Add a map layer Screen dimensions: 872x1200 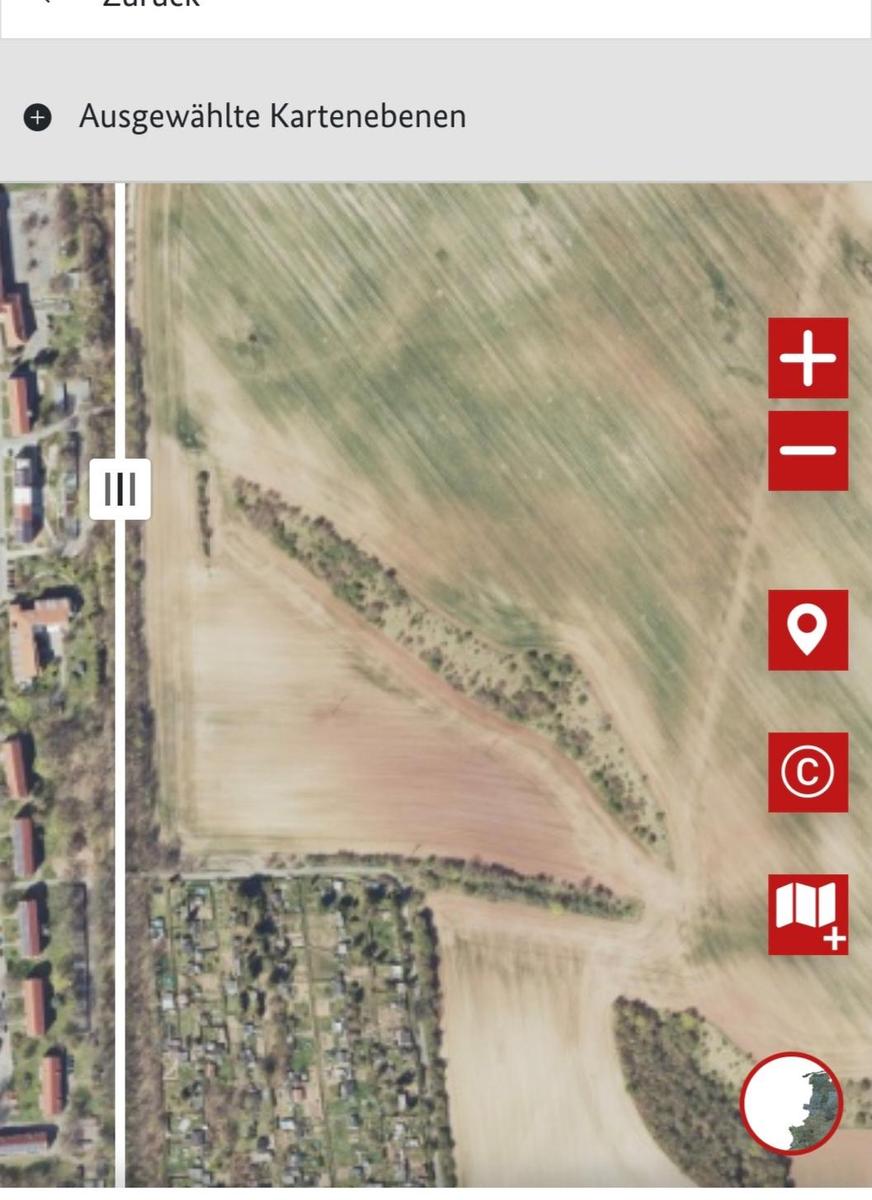tap(808, 914)
